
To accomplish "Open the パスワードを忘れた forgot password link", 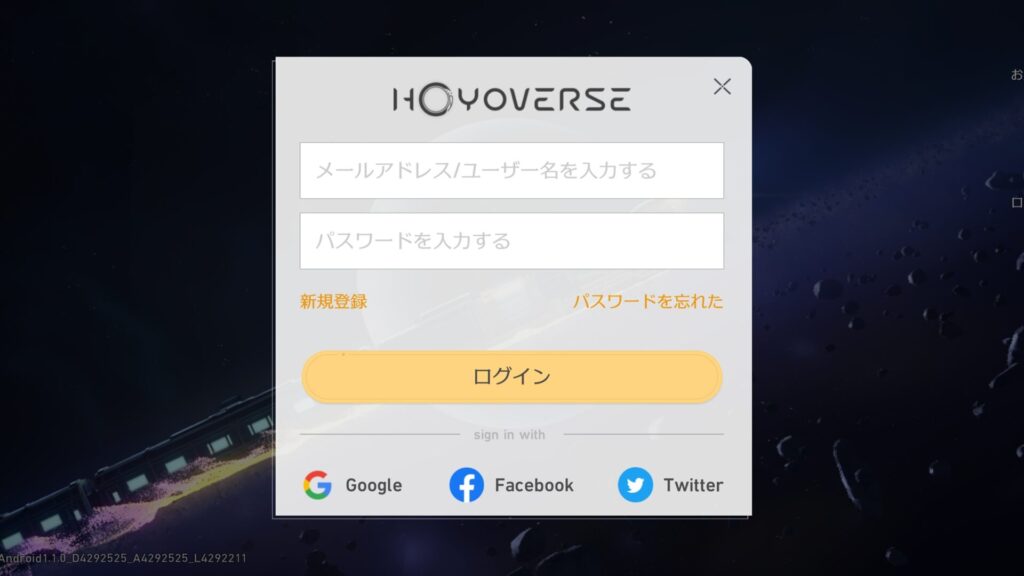I will [x=647, y=301].
